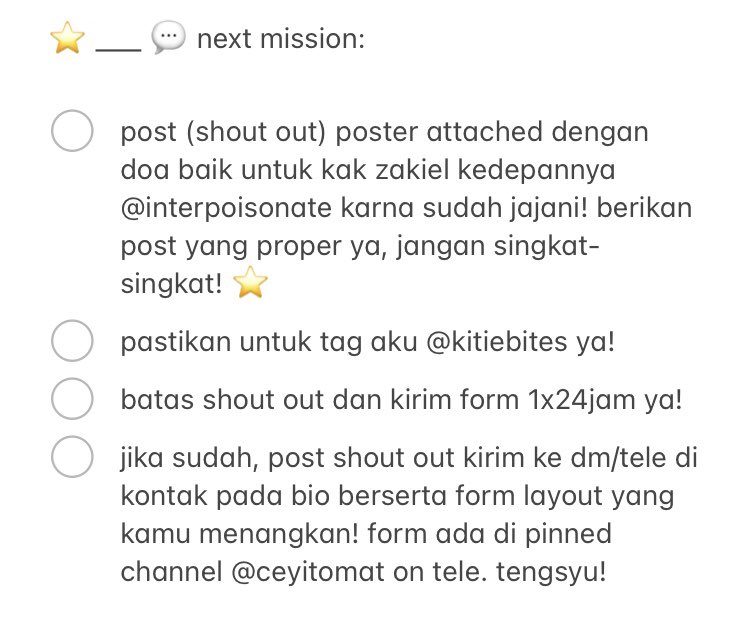Tick the batas shout out 1x24jam item

pos(72,400)
